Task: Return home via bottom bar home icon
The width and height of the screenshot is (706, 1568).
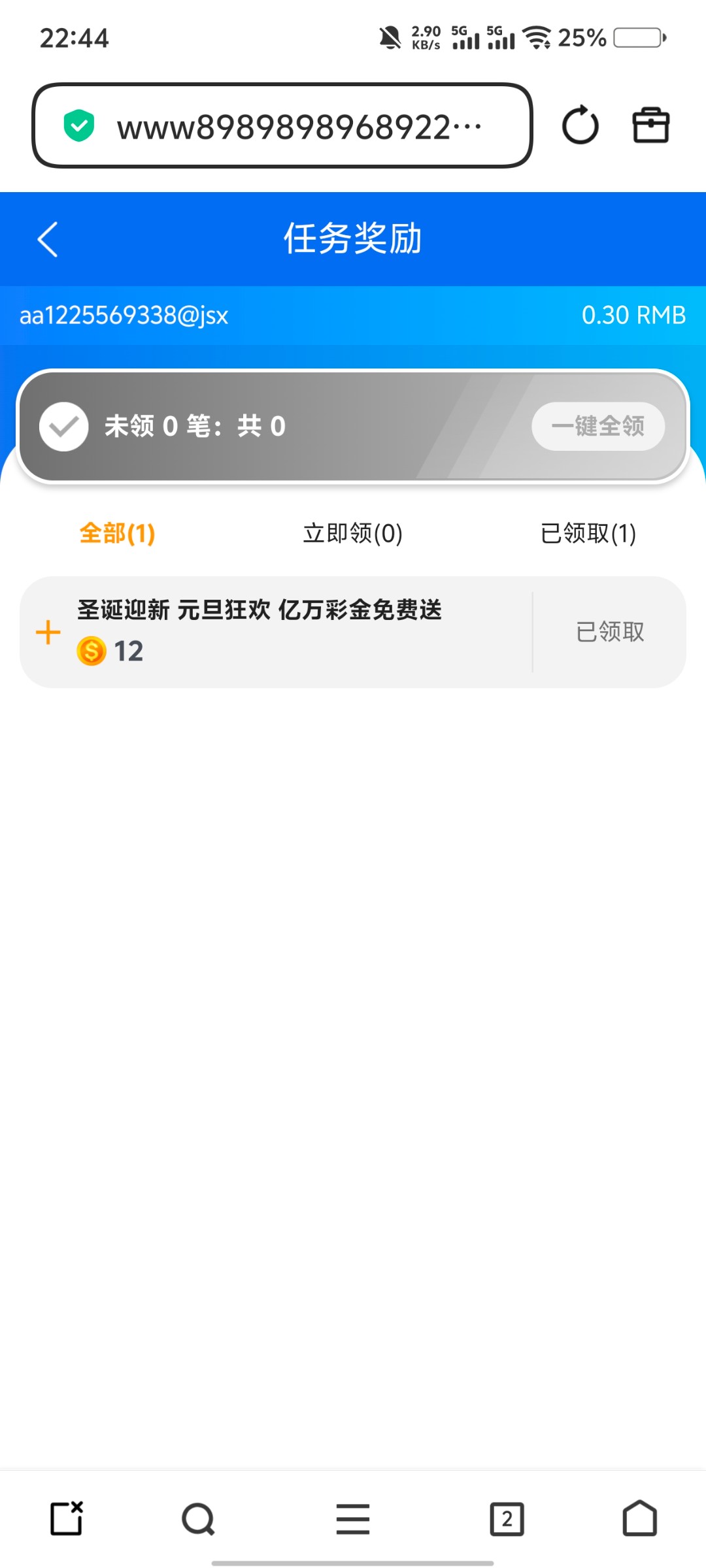Action: 639,1518
